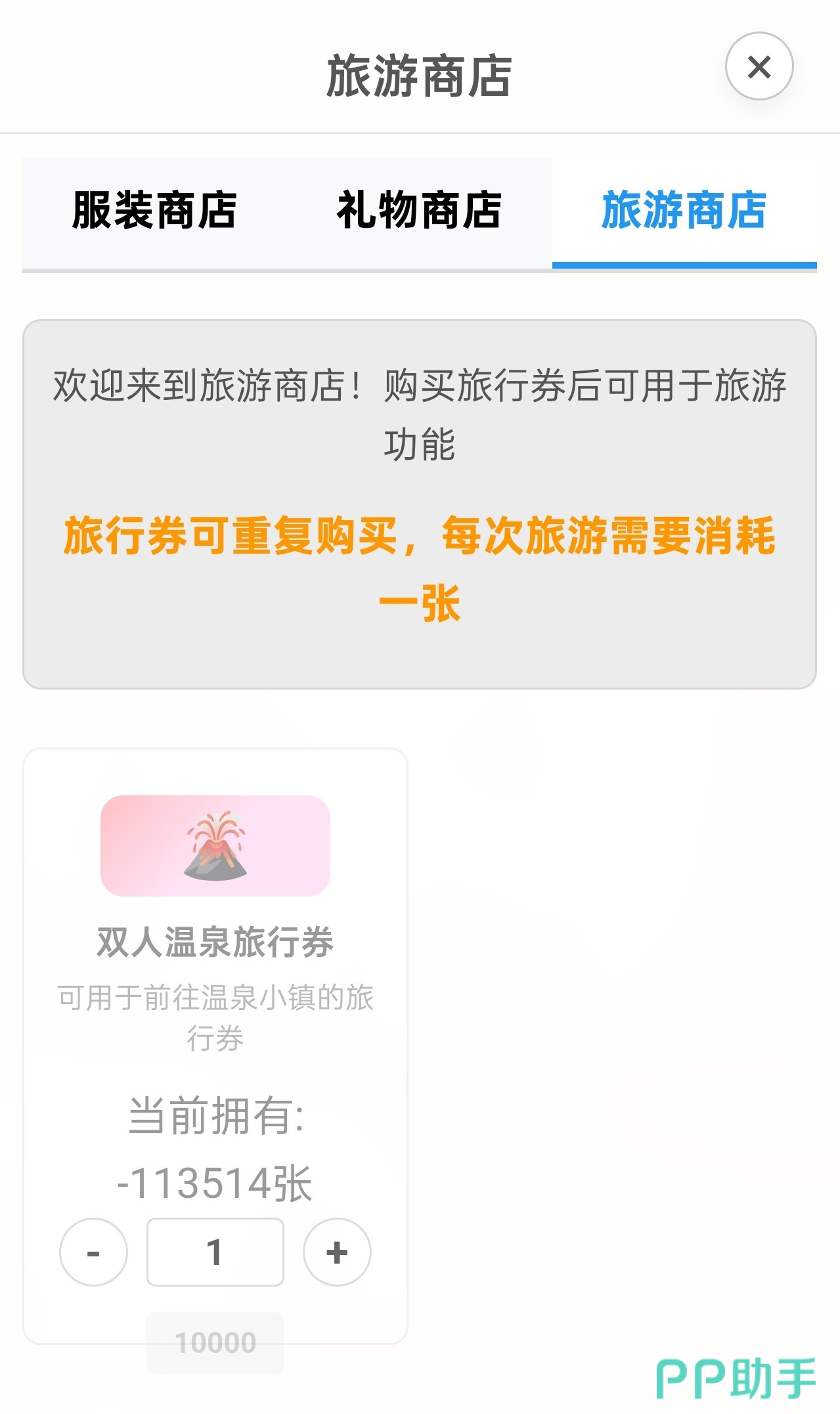Switch to the 礼物商店 tab
This screenshot has width=840, height=1414.
419,211
